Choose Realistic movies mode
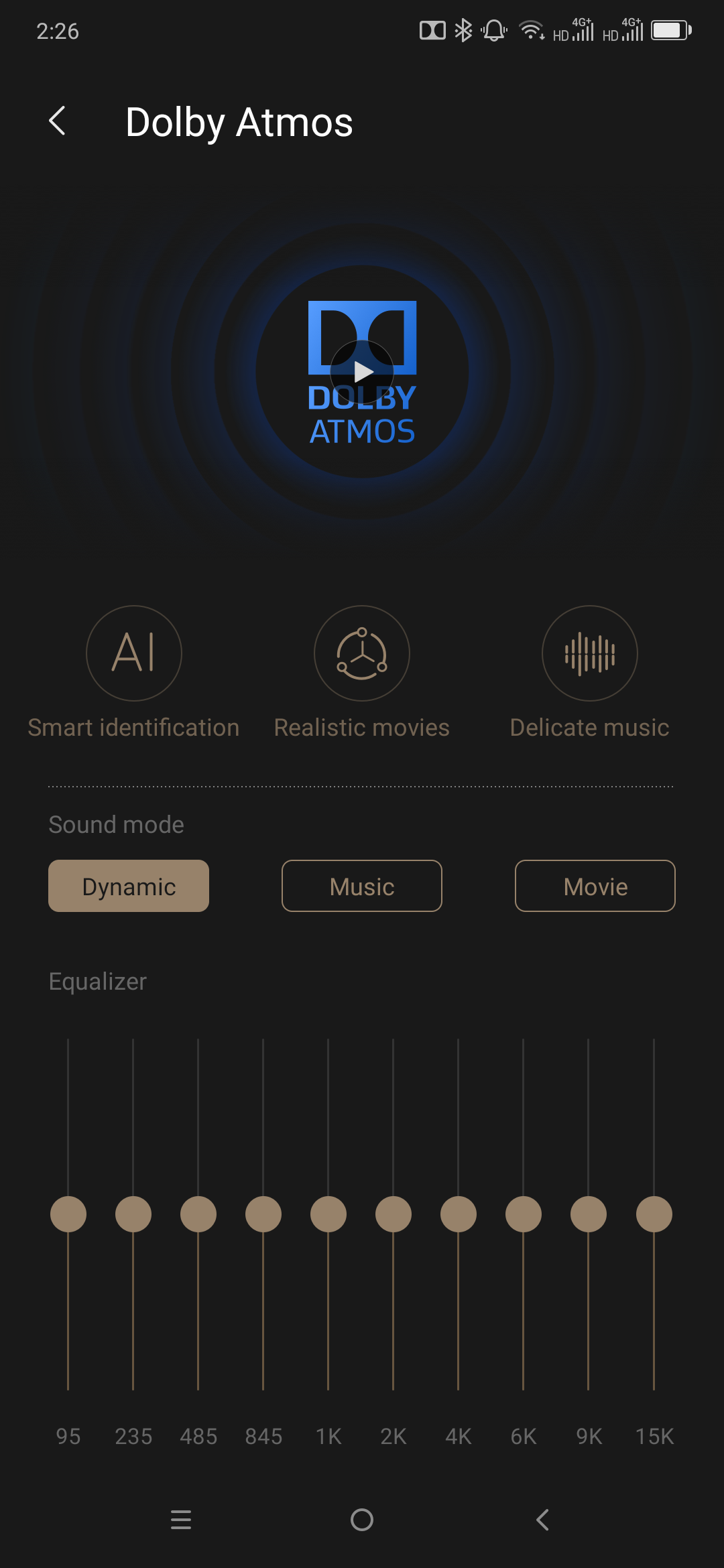The image size is (724, 1568). coord(362,653)
